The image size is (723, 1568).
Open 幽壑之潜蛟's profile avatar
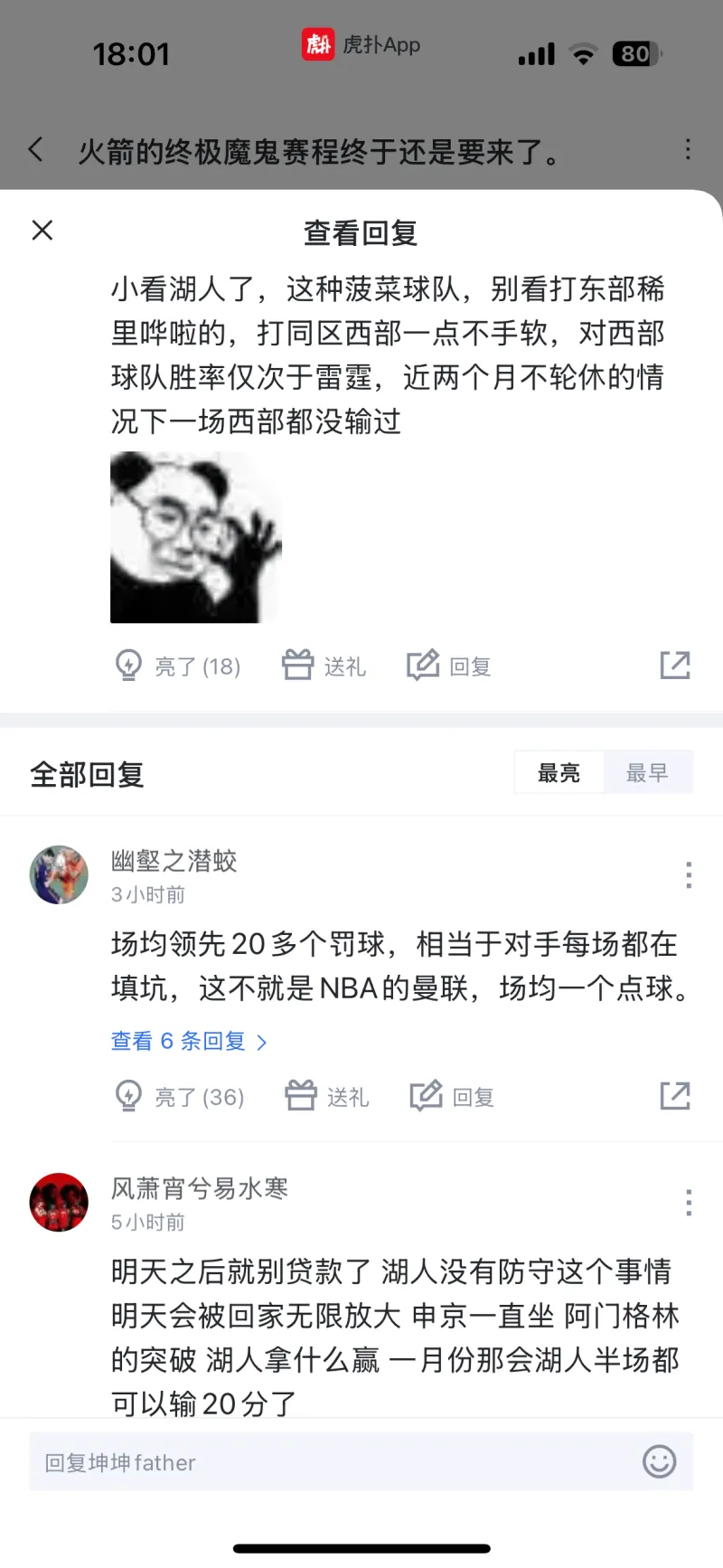pos(59,875)
